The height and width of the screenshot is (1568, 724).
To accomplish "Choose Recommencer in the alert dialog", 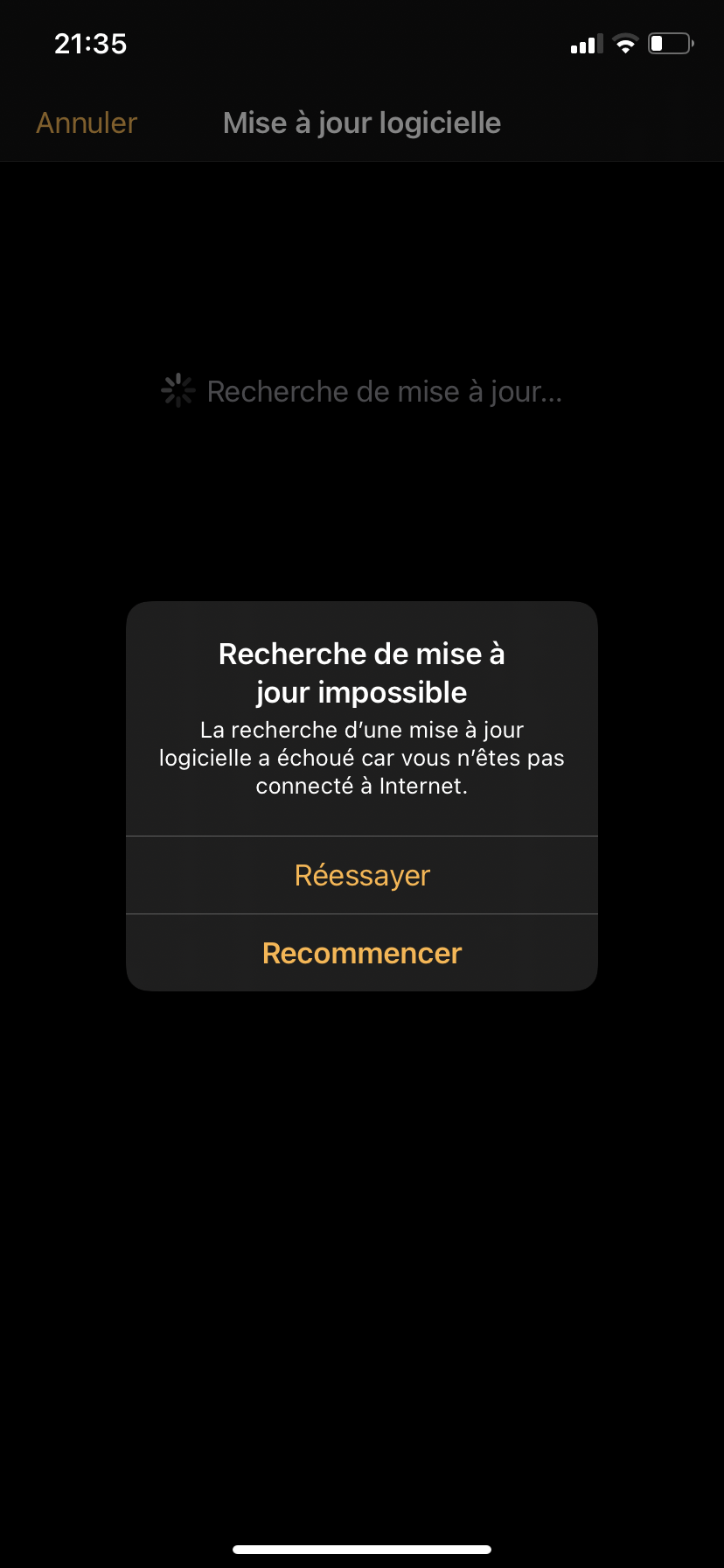I will [x=362, y=953].
